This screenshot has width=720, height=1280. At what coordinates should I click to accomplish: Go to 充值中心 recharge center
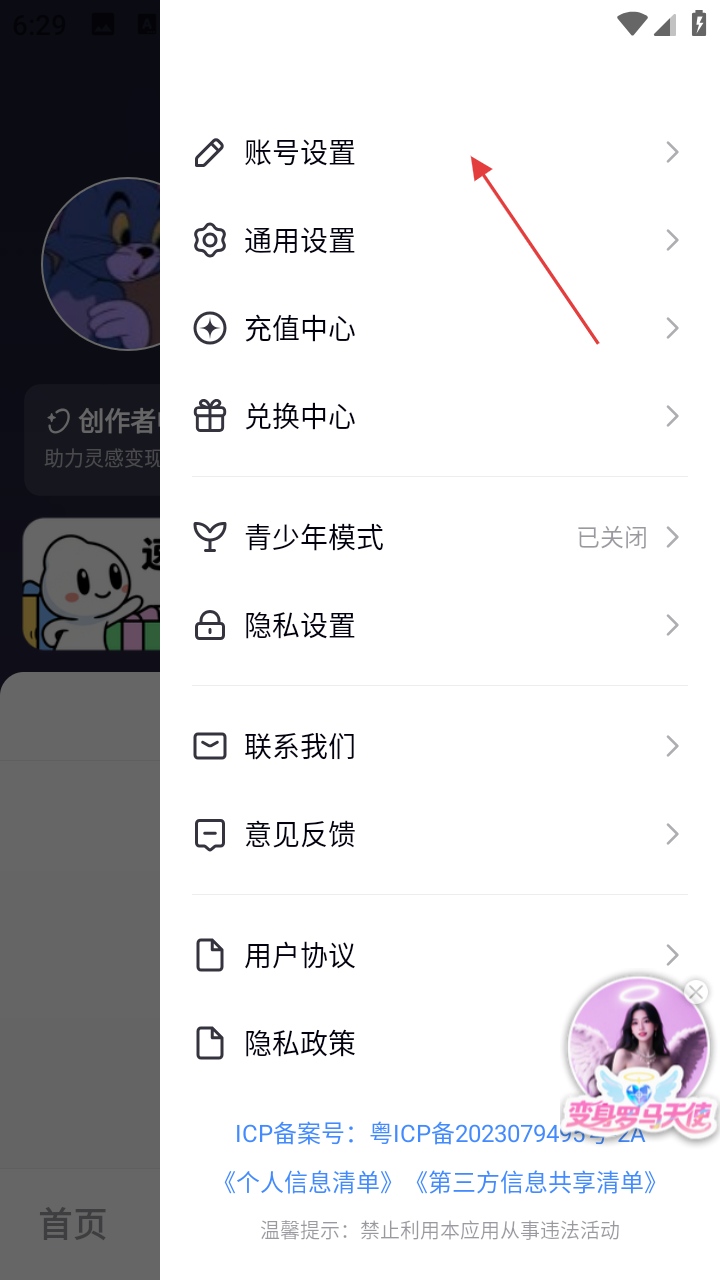[300, 329]
